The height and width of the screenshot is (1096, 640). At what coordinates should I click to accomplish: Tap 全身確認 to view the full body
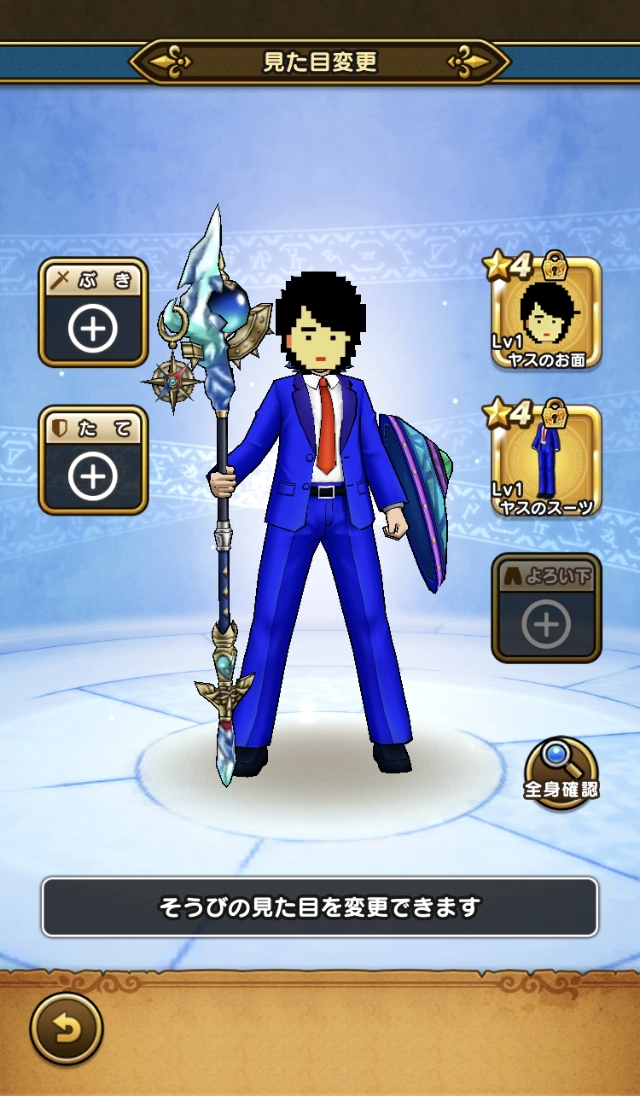click(x=561, y=772)
